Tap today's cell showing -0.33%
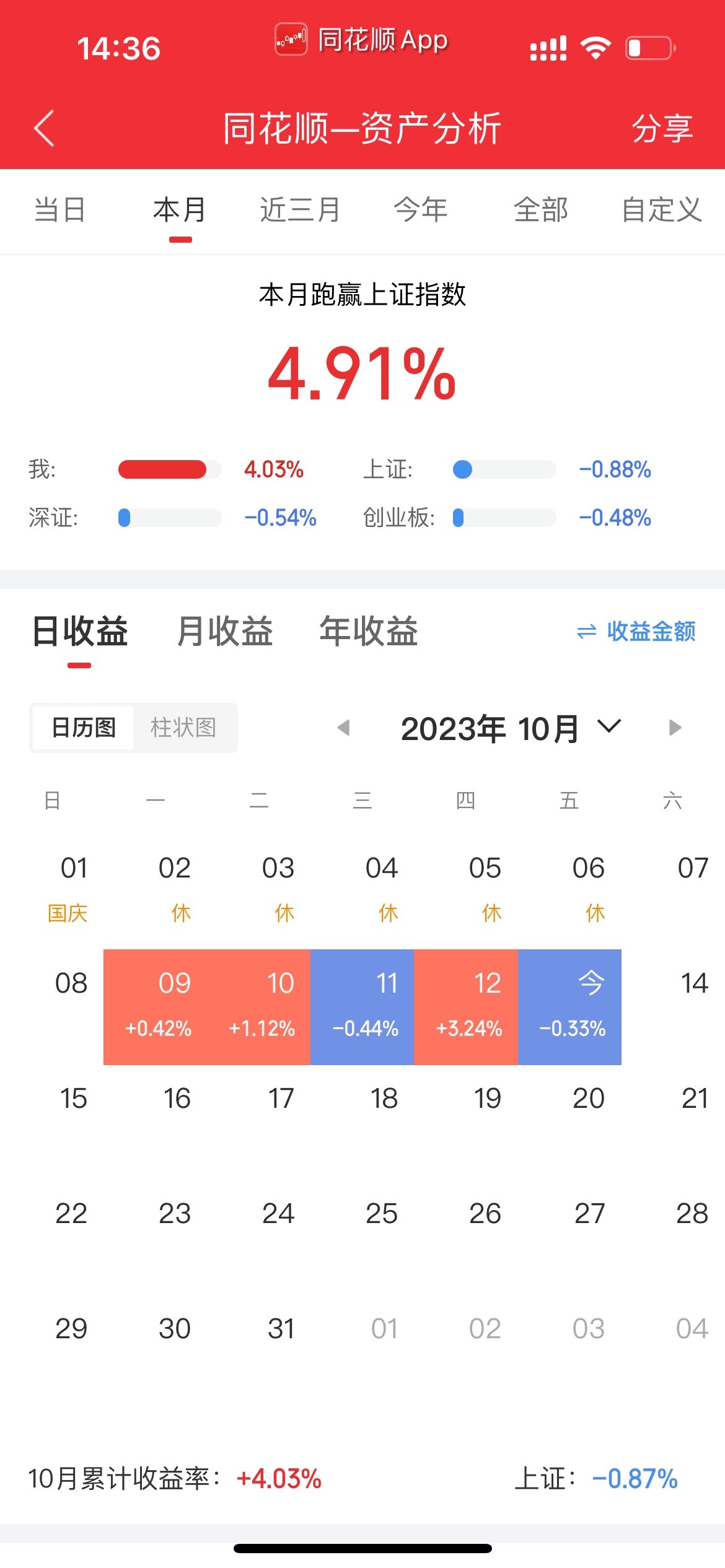 point(569,1007)
